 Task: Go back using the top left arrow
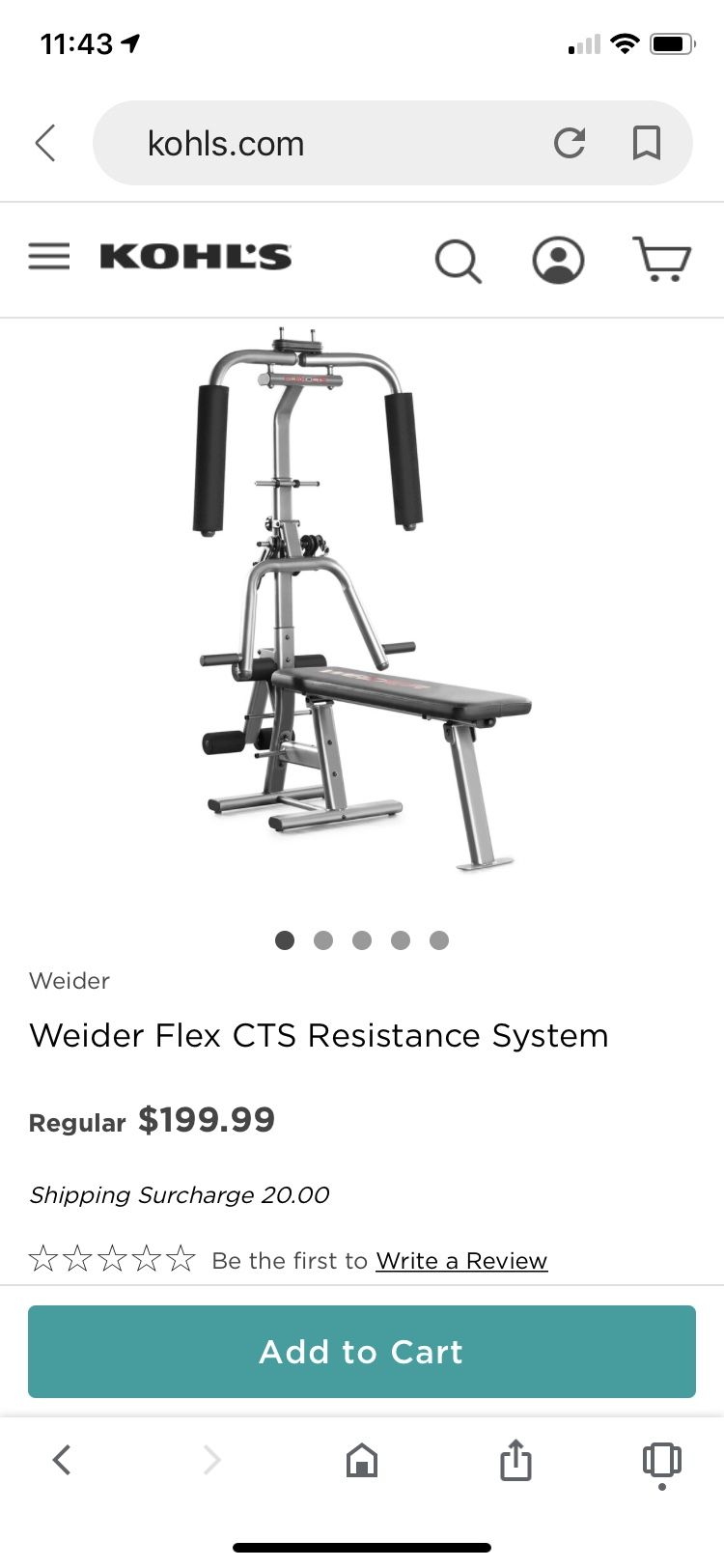pyautogui.click(x=45, y=143)
